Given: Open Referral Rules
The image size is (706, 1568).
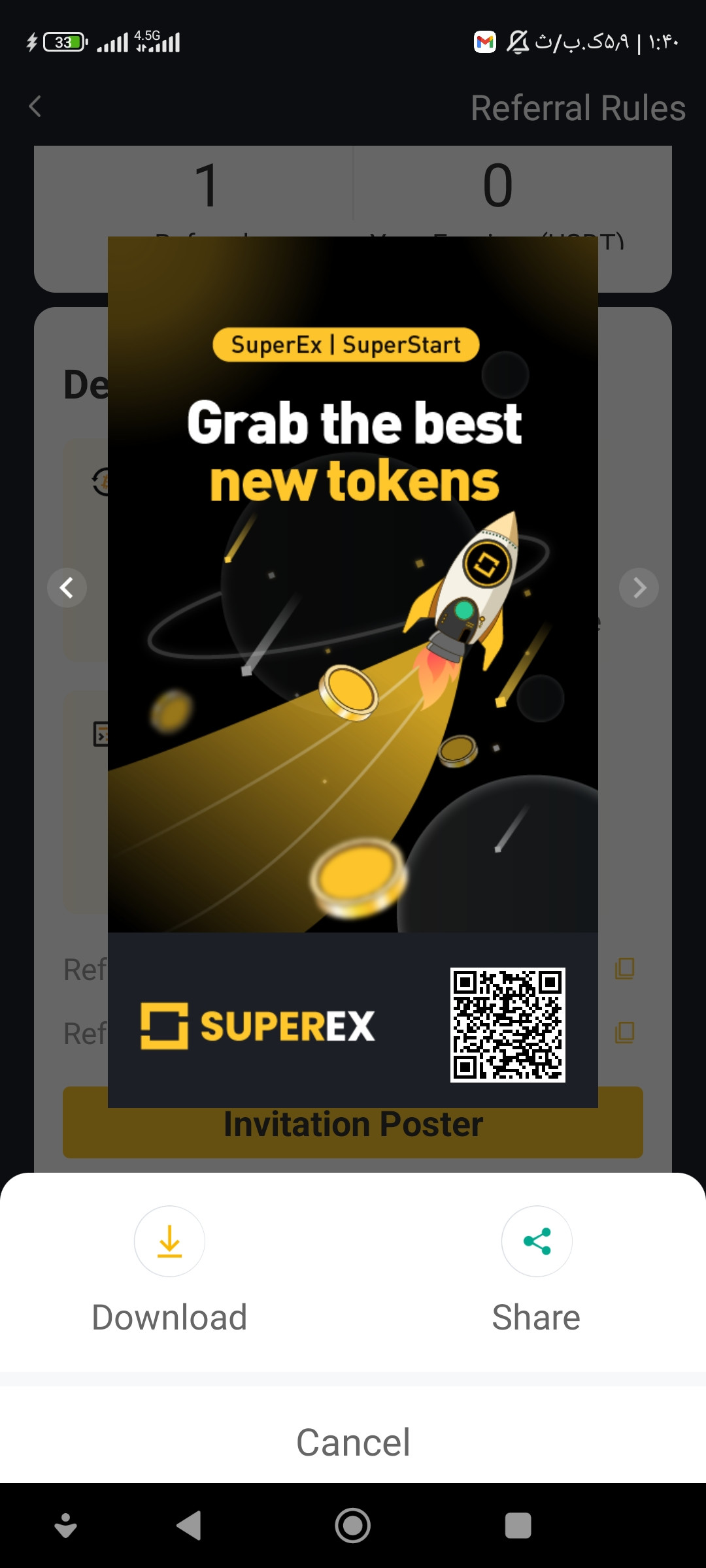Looking at the screenshot, I should (x=578, y=108).
